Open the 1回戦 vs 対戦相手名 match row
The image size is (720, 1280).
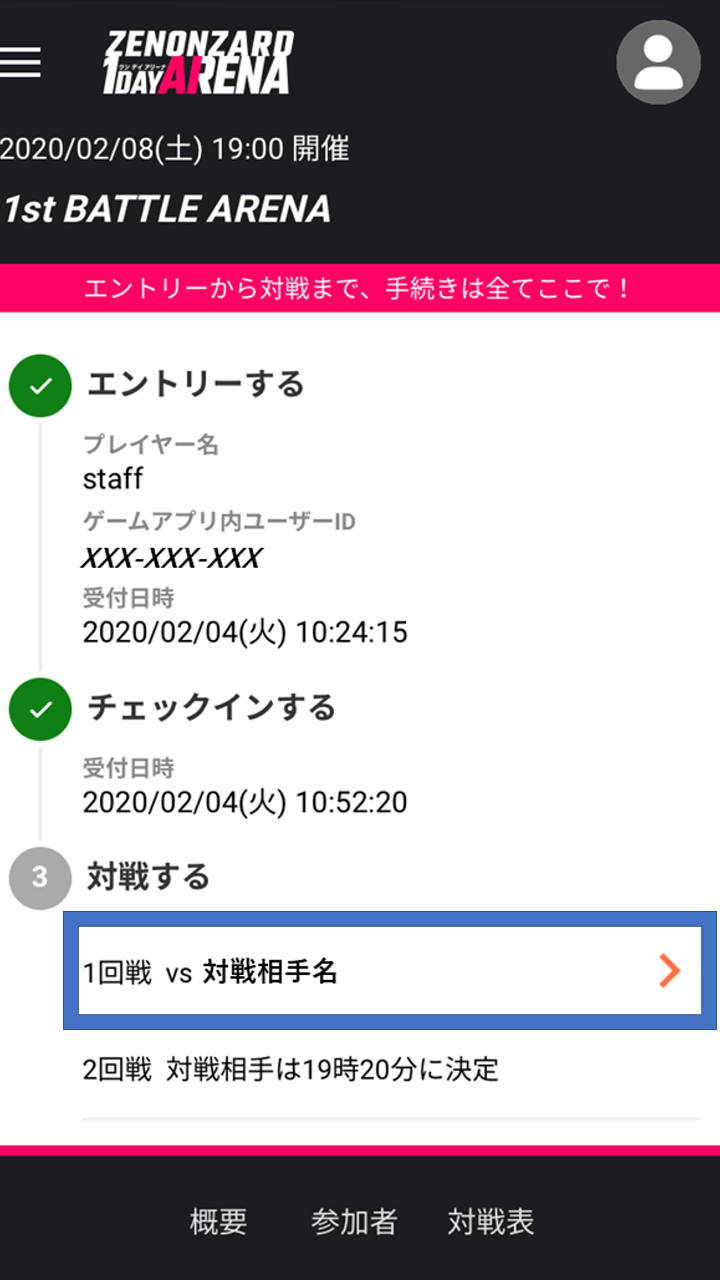point(390,970)
